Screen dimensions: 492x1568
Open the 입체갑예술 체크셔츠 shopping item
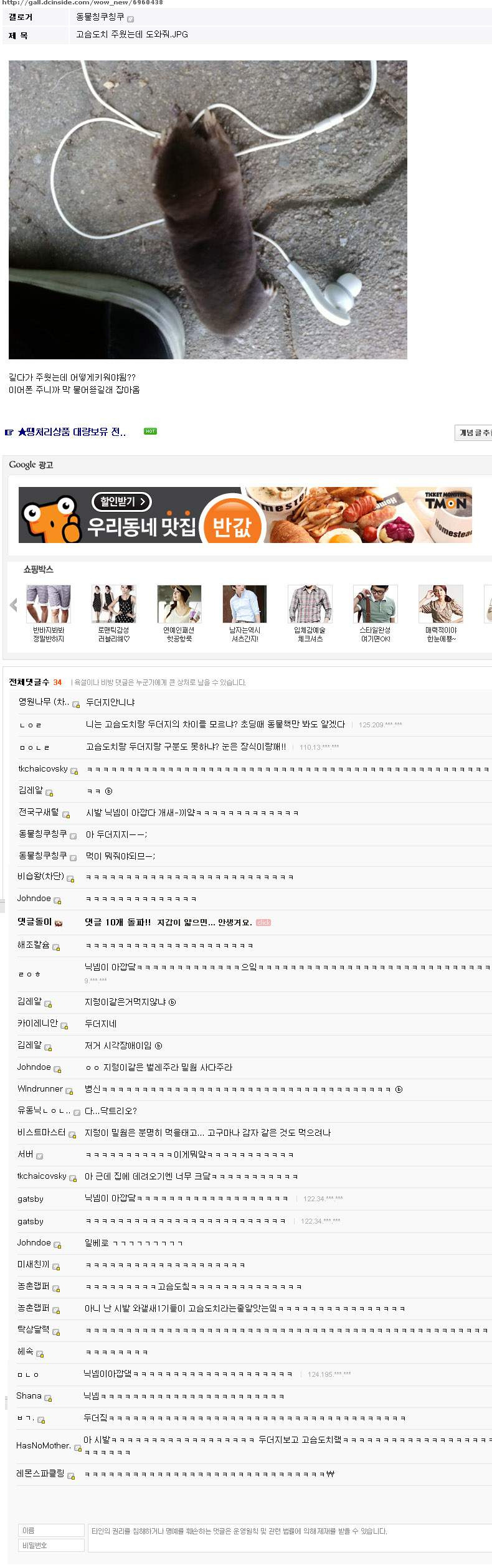point(310,613)
